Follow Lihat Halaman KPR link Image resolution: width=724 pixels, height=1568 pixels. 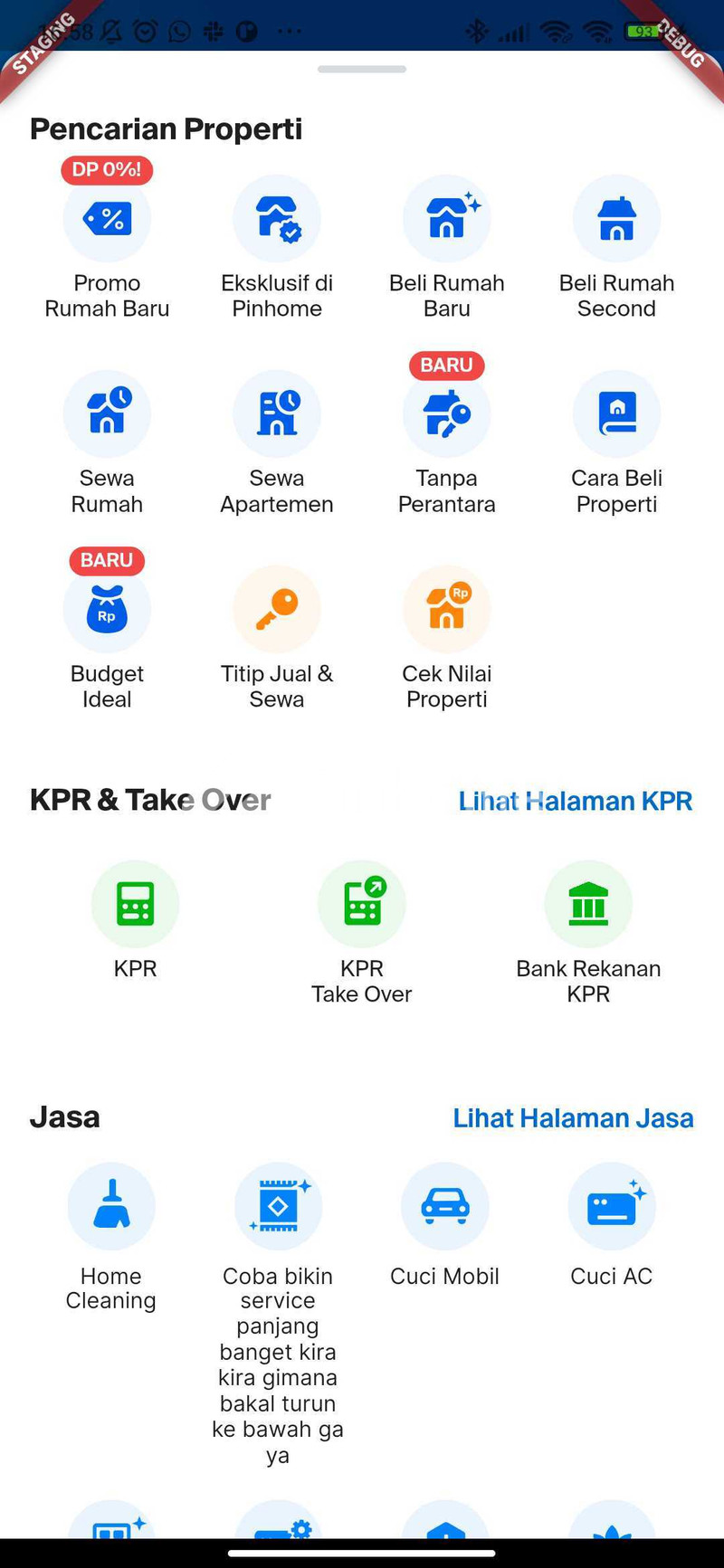tap(575, 801)
